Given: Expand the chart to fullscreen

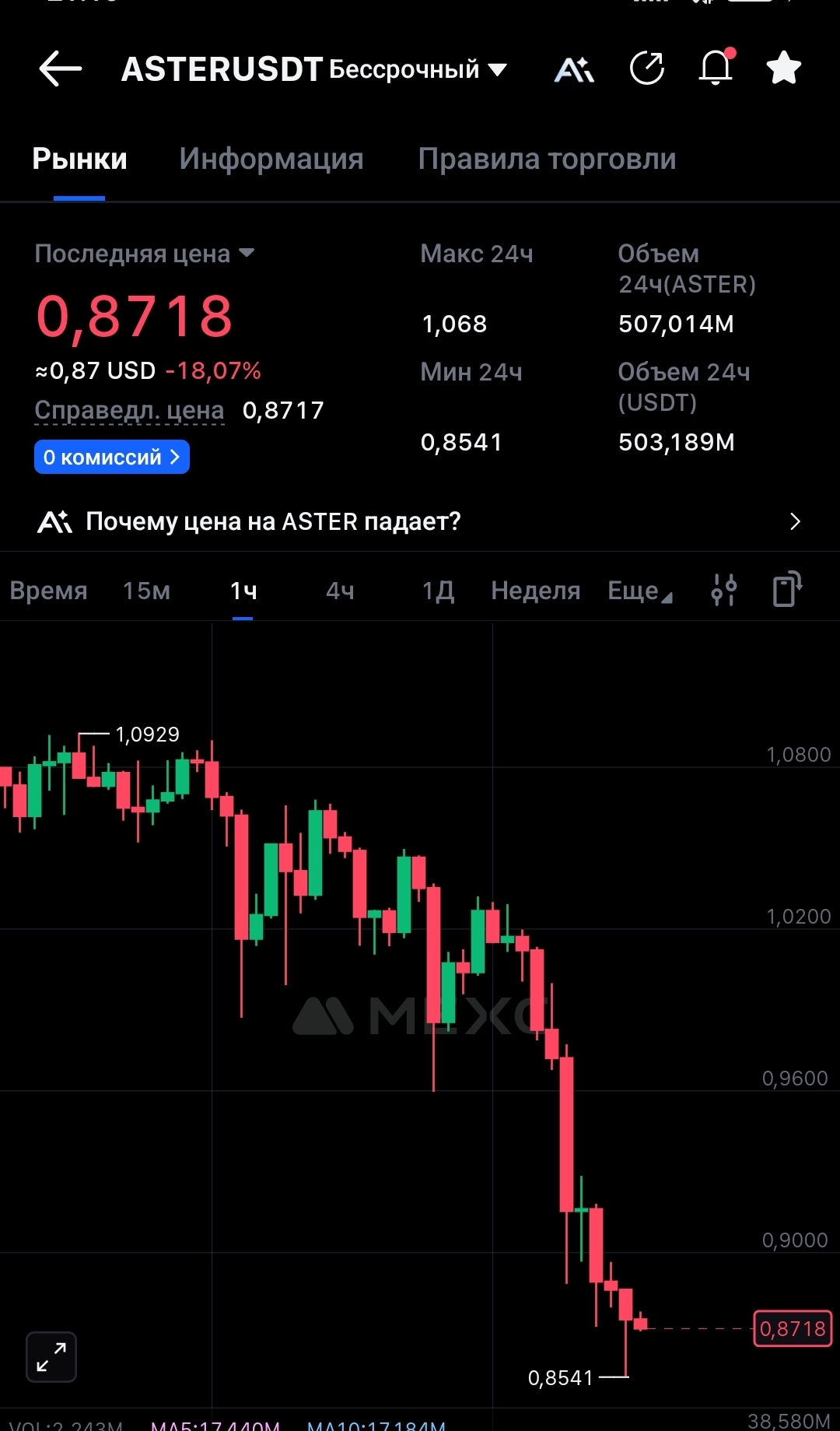Looking at the screenshot, I should (x=51, y=1357).
